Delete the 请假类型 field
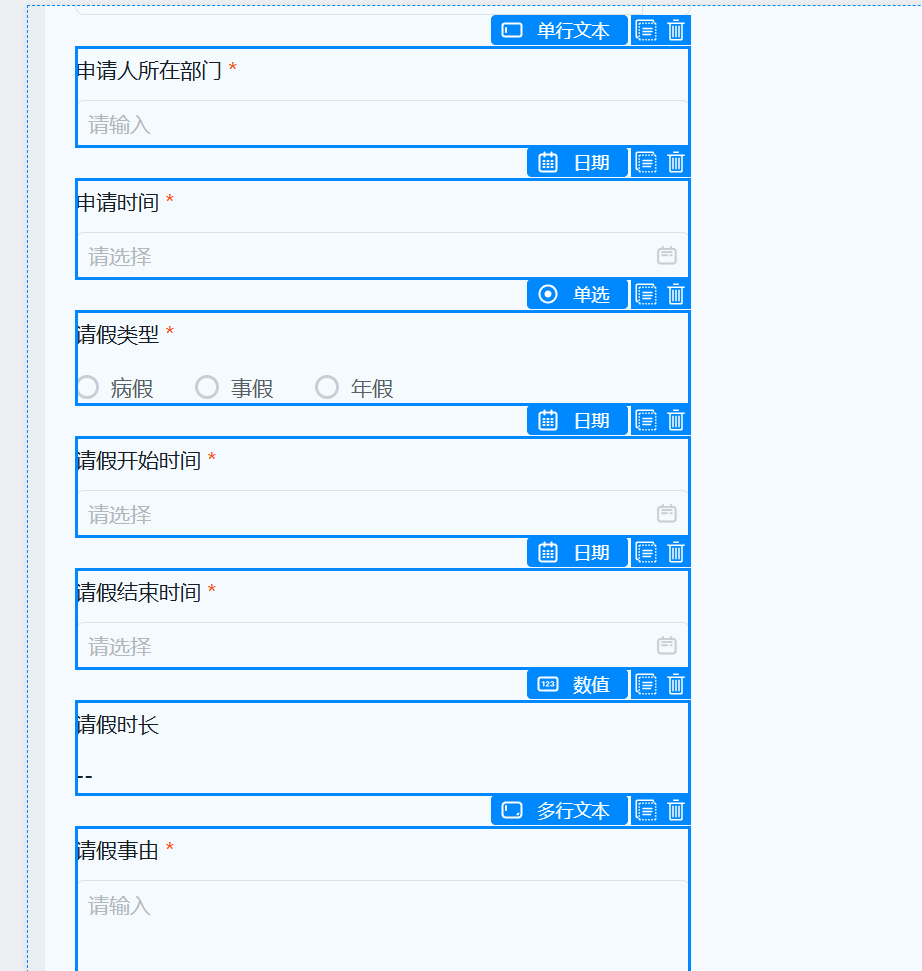922x971 pixels. tap(676, 294)
